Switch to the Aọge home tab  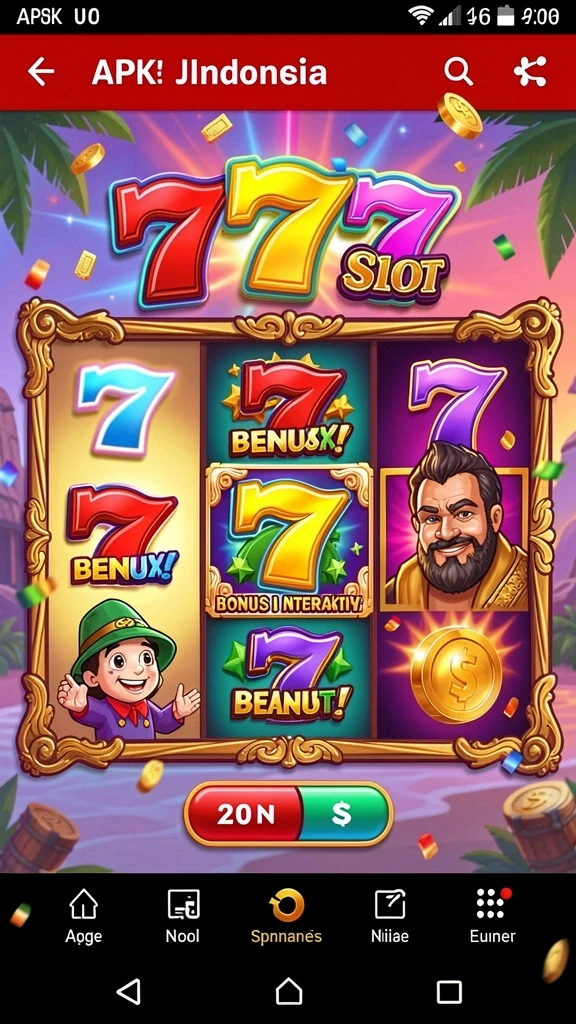(84, 916)
